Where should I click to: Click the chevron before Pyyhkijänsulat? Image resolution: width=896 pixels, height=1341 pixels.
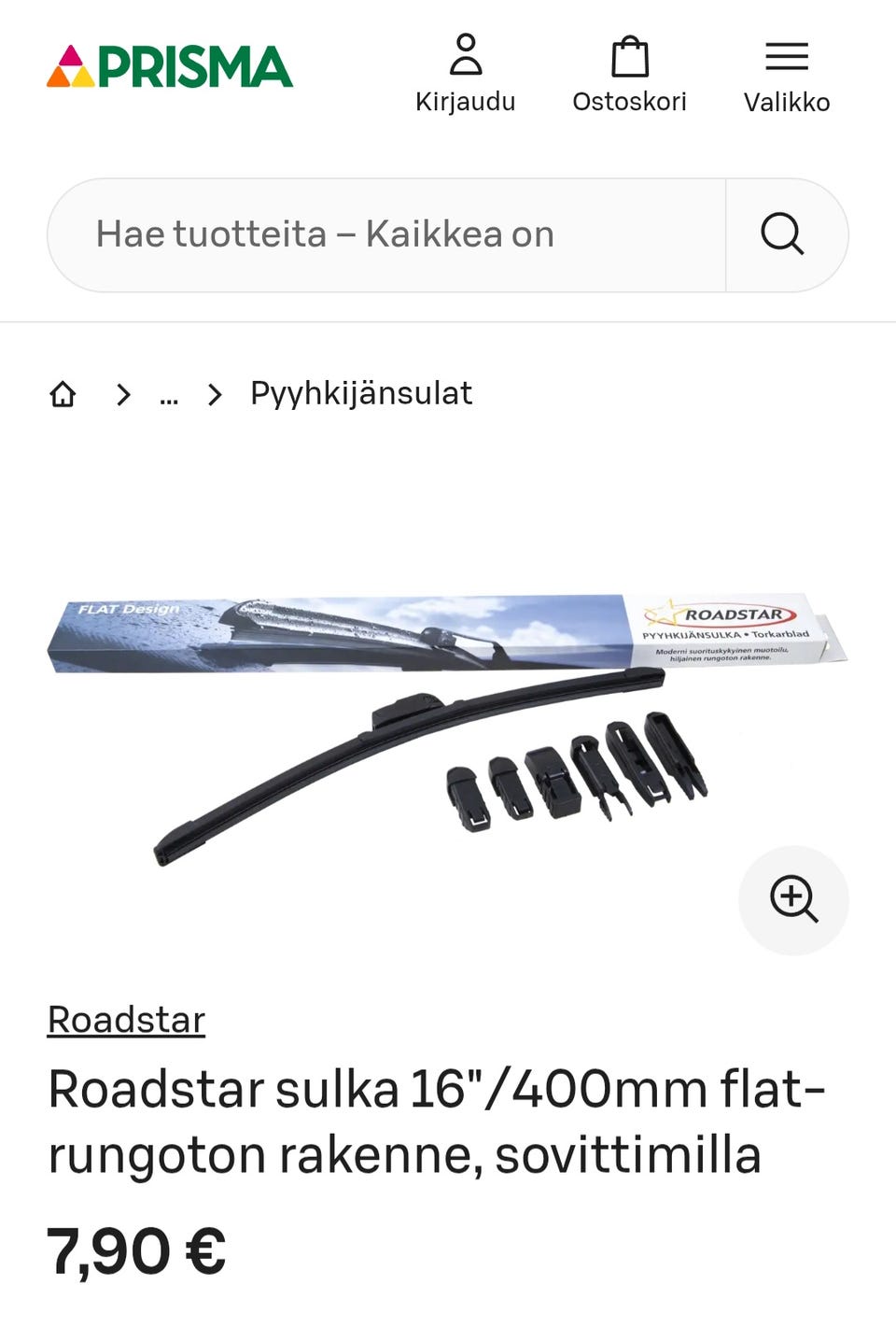[216, 394]
